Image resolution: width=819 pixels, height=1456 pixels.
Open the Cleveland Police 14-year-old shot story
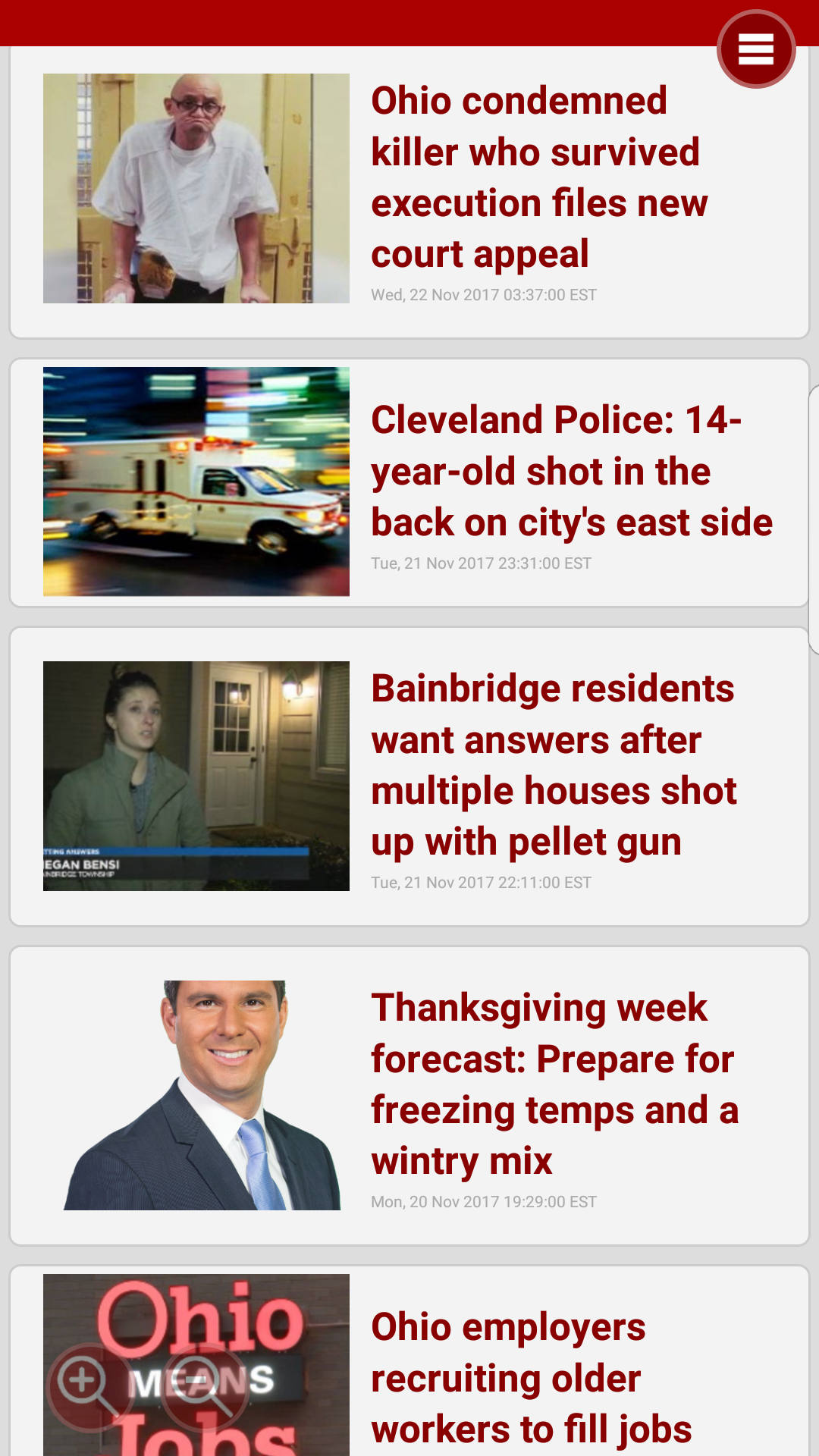(572, 469)
